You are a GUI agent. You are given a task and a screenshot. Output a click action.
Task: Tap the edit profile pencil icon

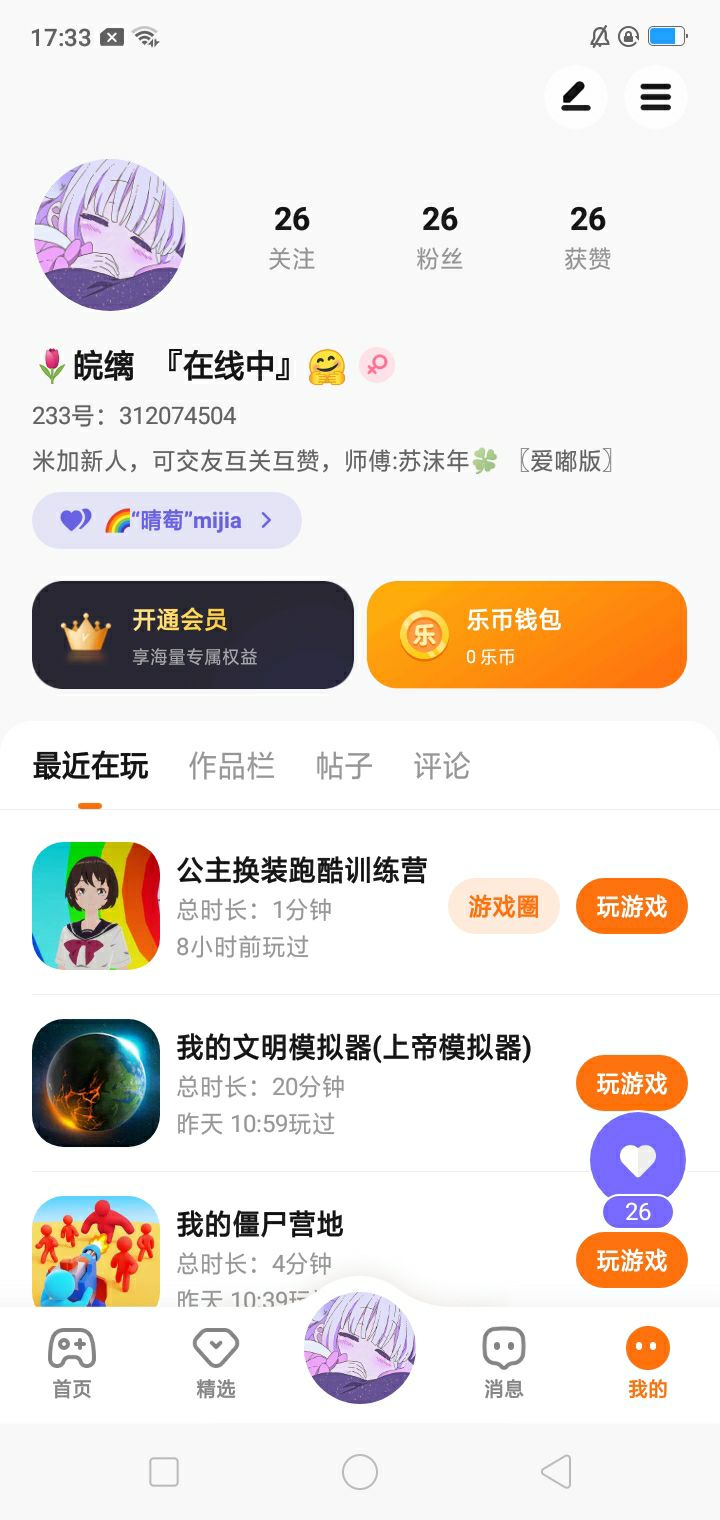575,97
